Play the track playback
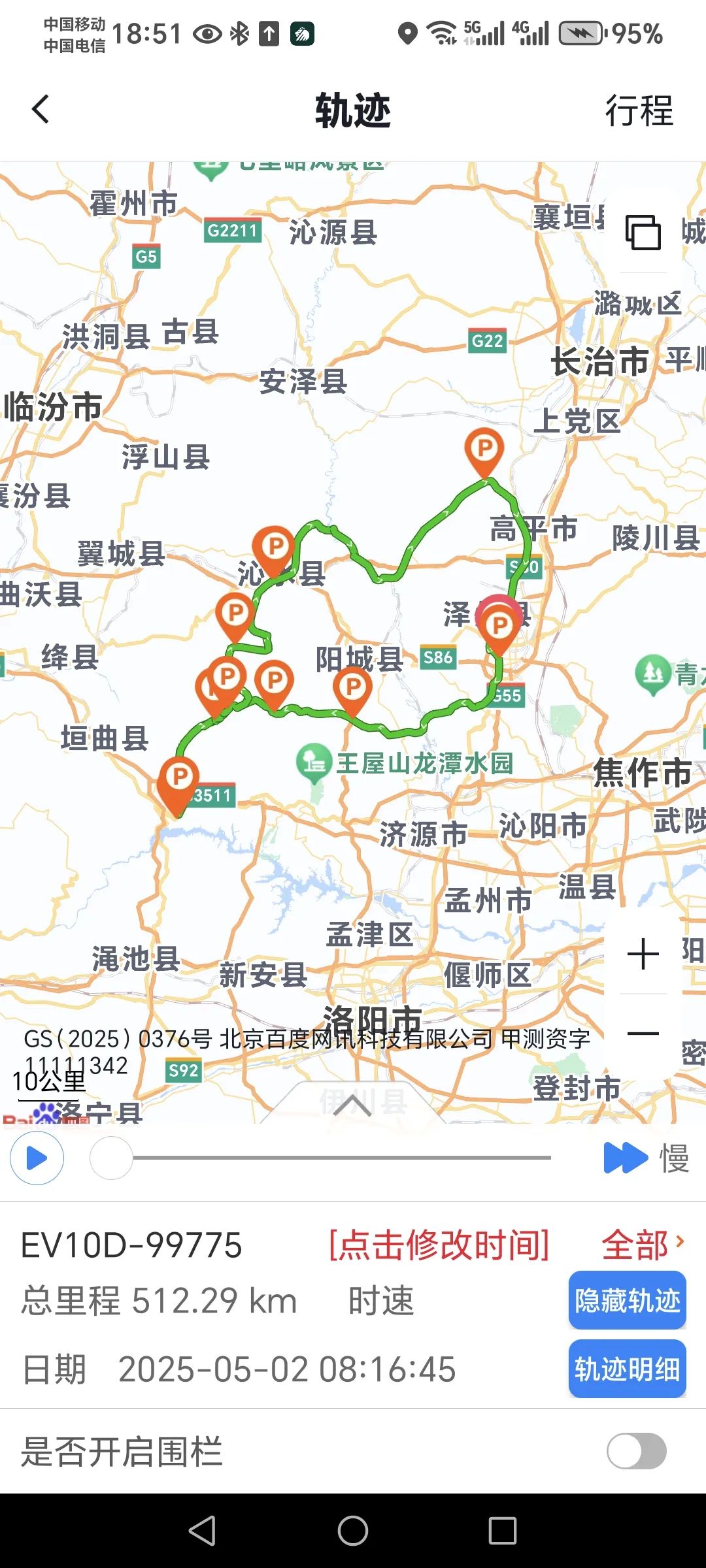The width and height of the screenshot is (706, 1568). coord(37,1158)
